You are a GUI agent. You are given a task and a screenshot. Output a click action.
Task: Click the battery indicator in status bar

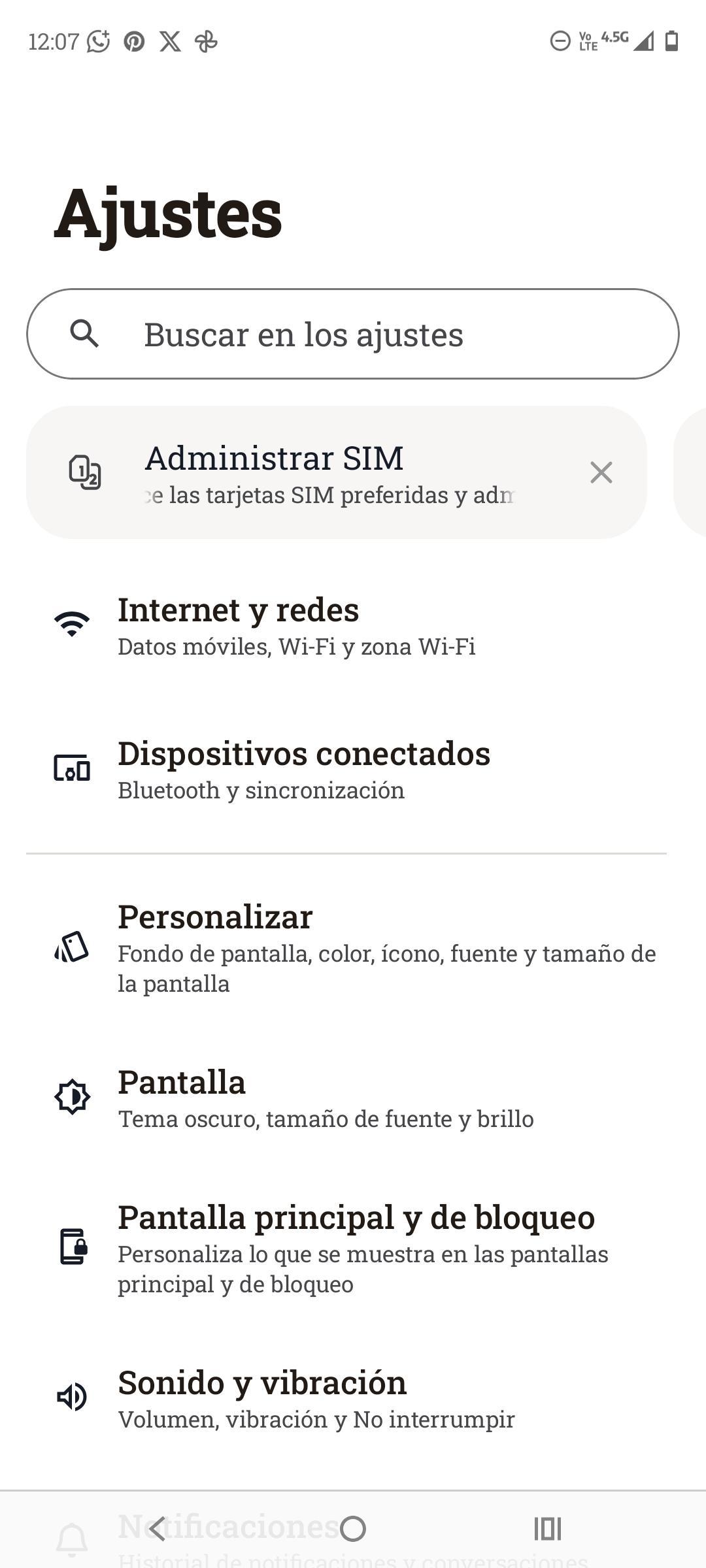pyautogui.click(x=671, y=42)
